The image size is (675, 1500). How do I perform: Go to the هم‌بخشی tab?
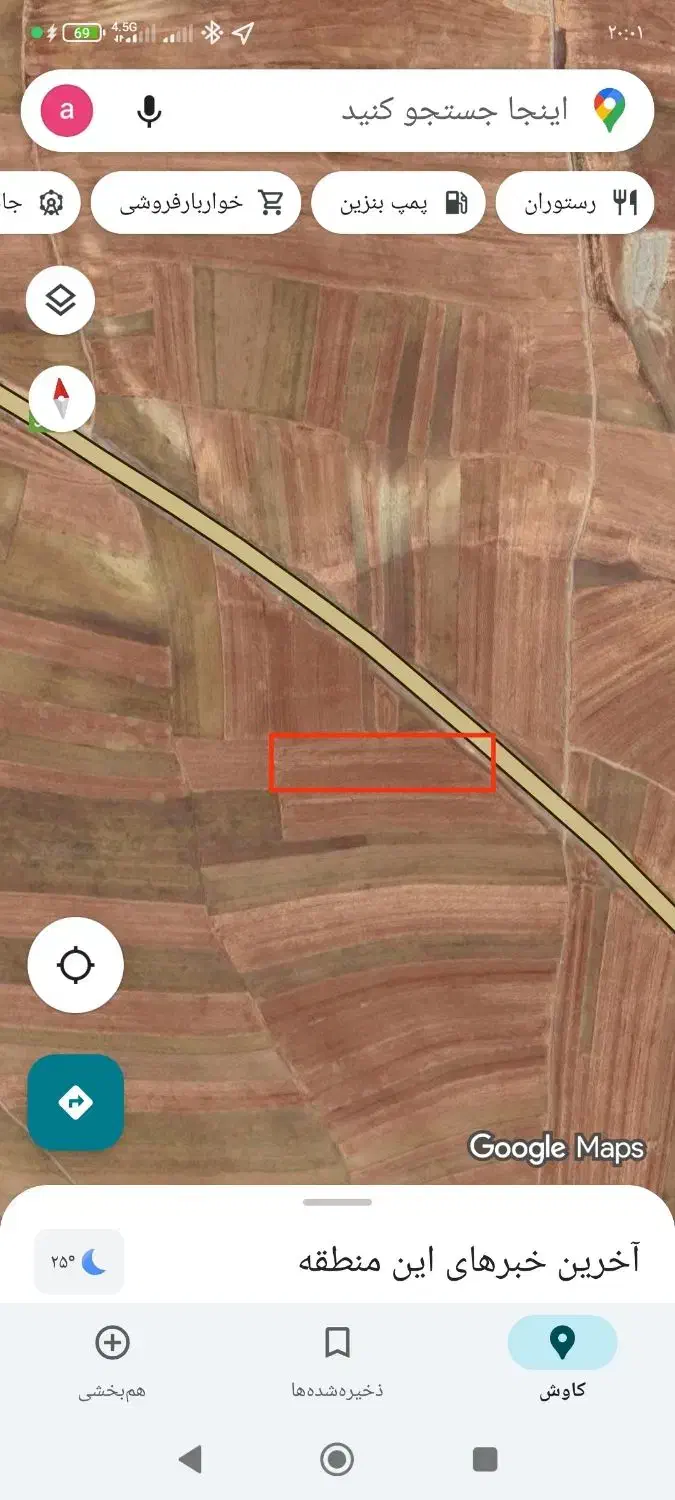pyautogui.click(x=112, y=1358)
